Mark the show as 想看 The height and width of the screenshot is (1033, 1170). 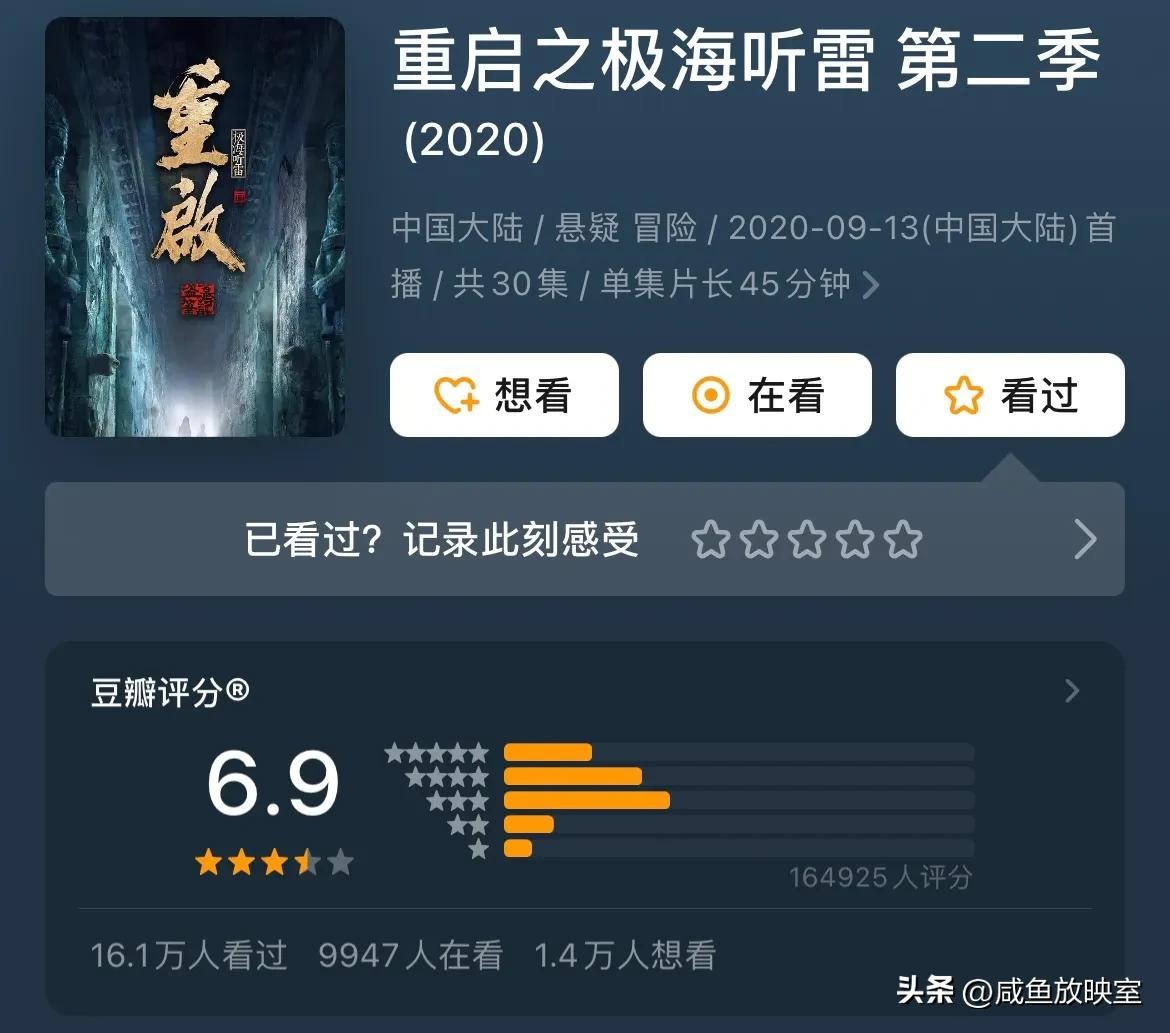[504, 396]
